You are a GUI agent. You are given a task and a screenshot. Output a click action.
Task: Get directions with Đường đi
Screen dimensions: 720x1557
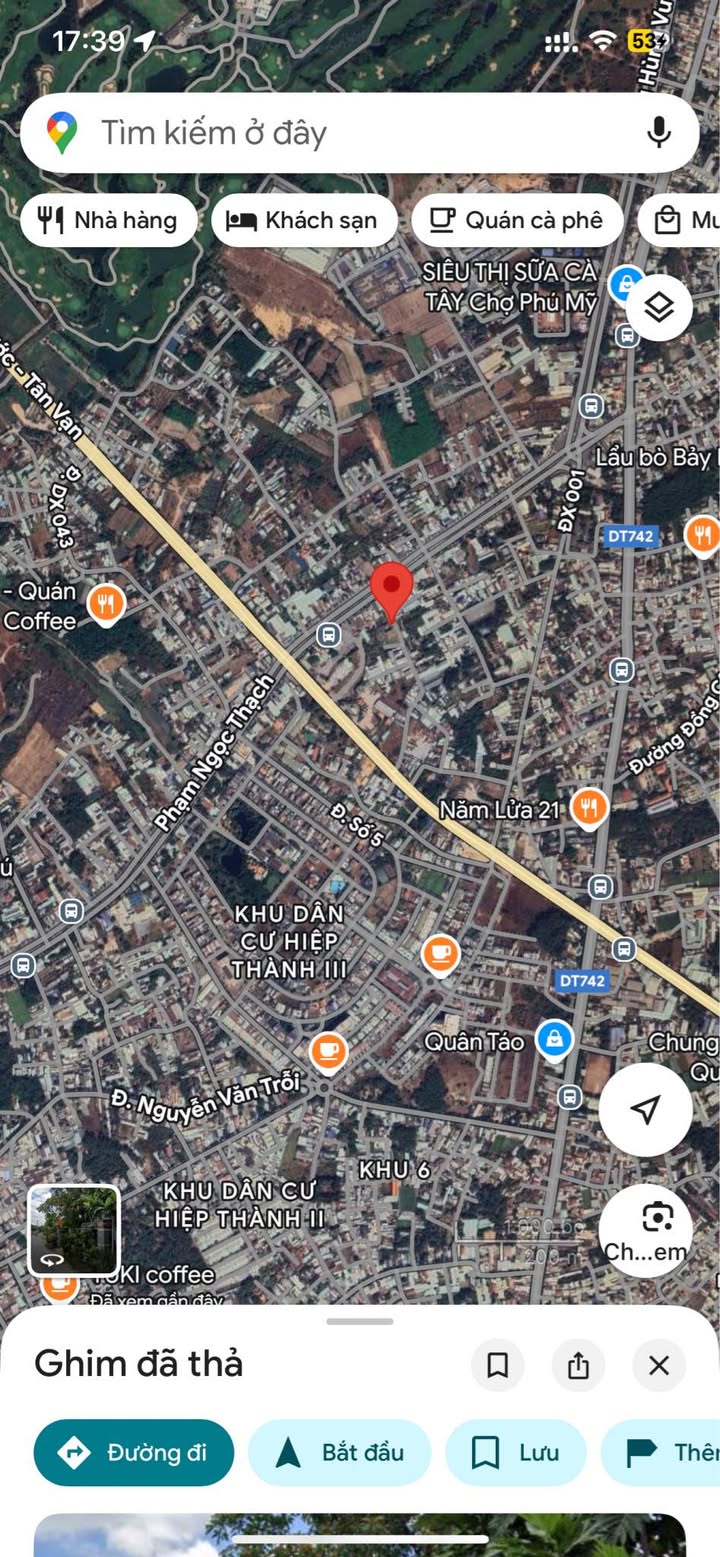[x=134, y=1453]
